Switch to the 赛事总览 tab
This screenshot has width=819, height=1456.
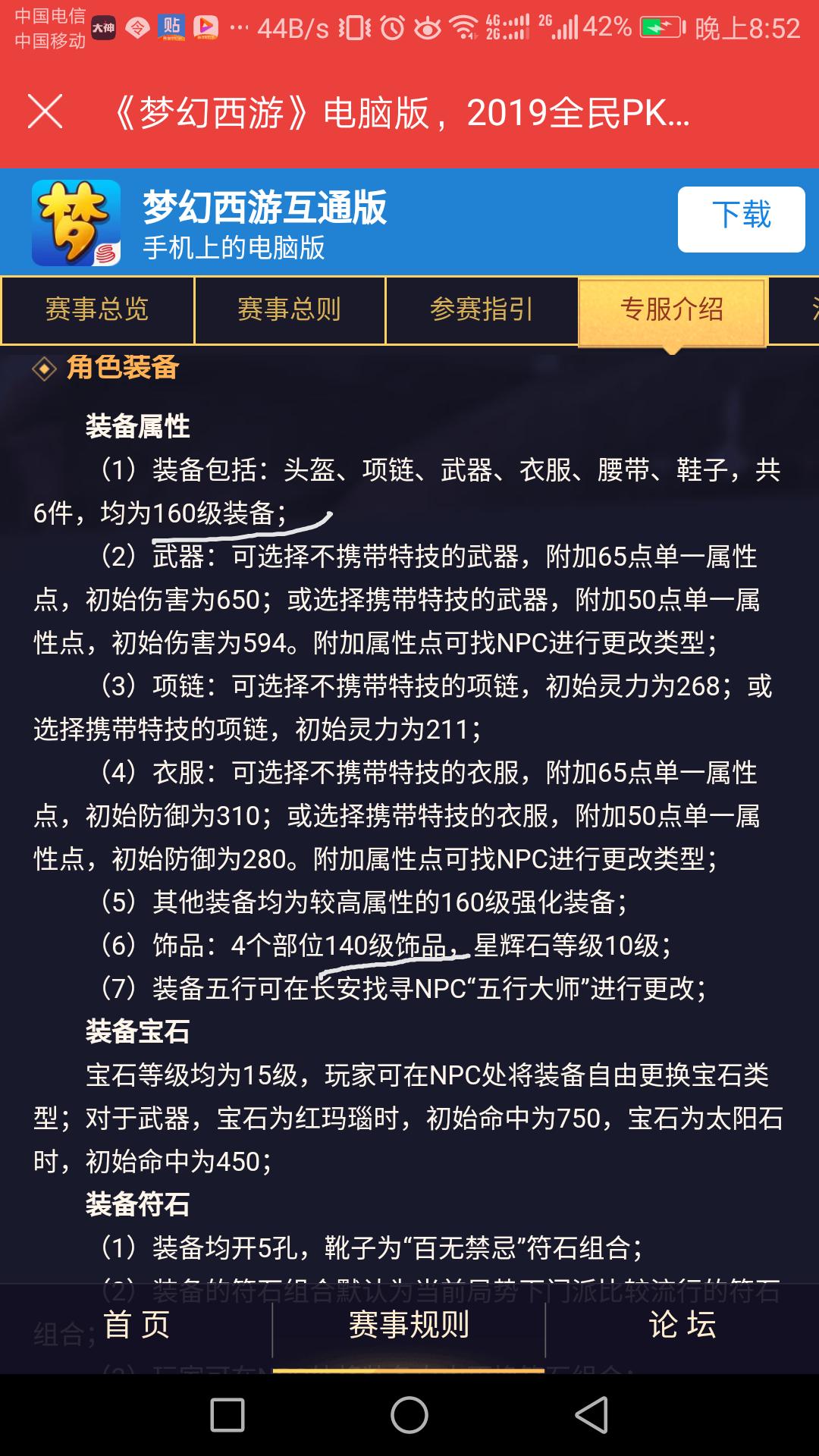[x=97, y=310]
